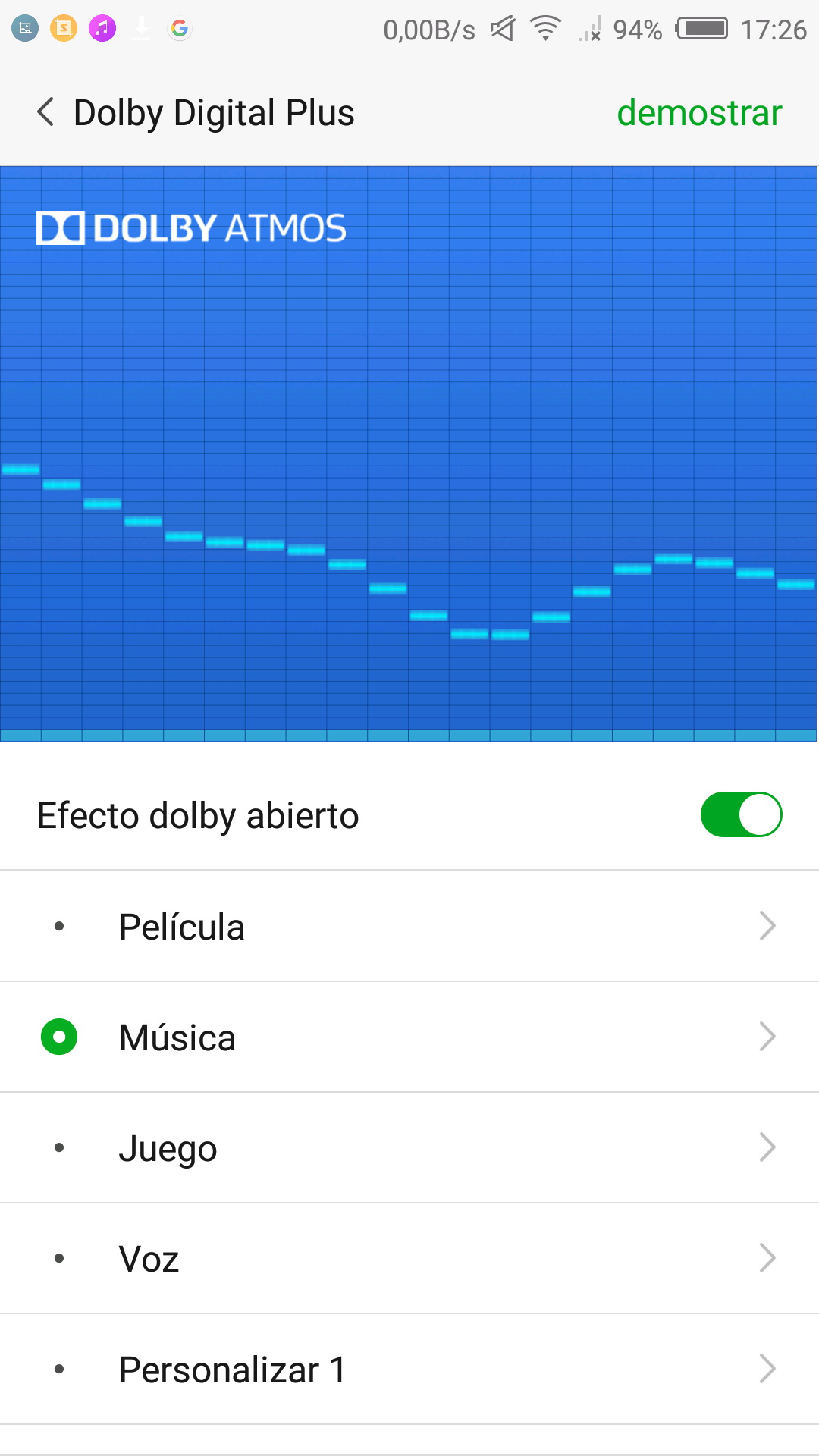Turn off Efecto dolby abierto
Screen dimensions: 819x1456
click(x=741, y=815)
